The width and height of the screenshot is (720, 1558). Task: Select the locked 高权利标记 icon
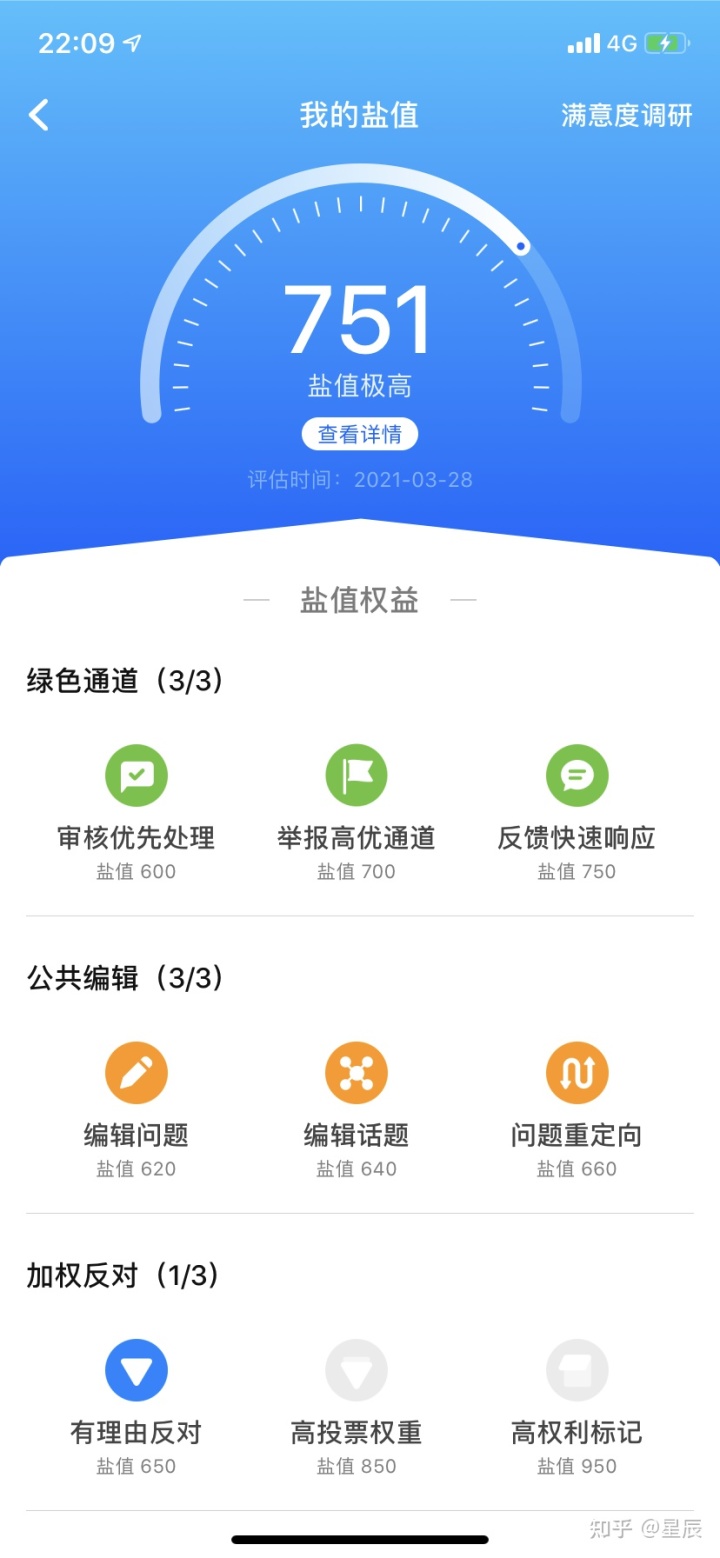pos(576,1370)
